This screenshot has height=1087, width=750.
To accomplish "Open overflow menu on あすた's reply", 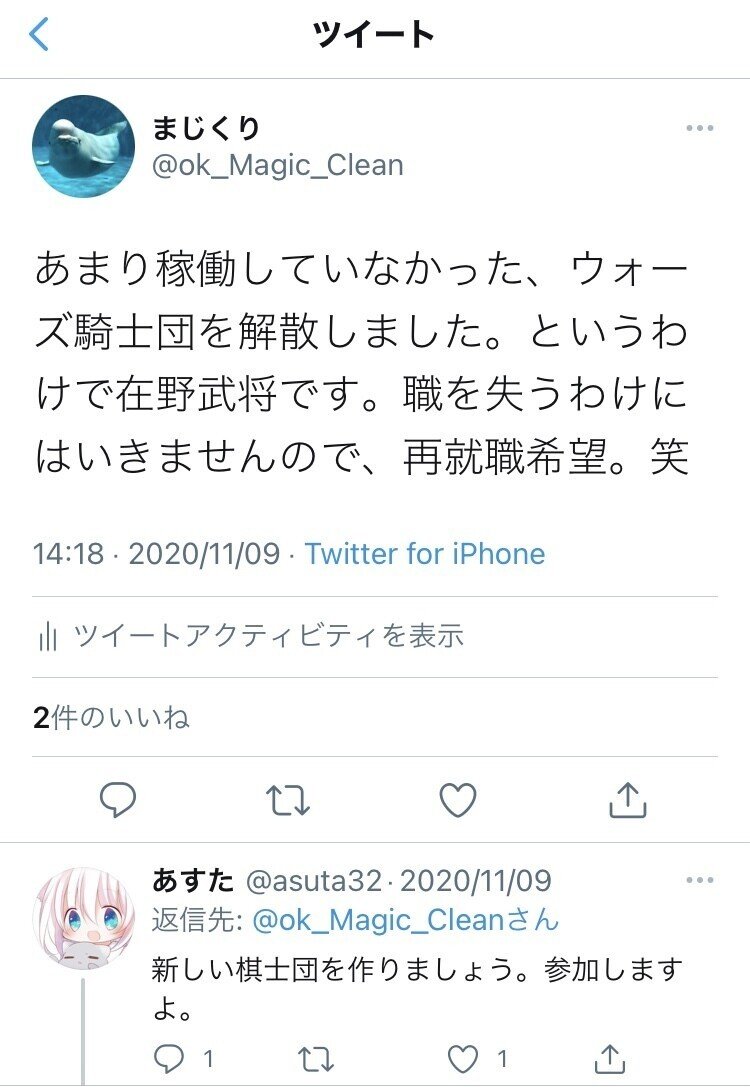I will [x=699, y=881].
